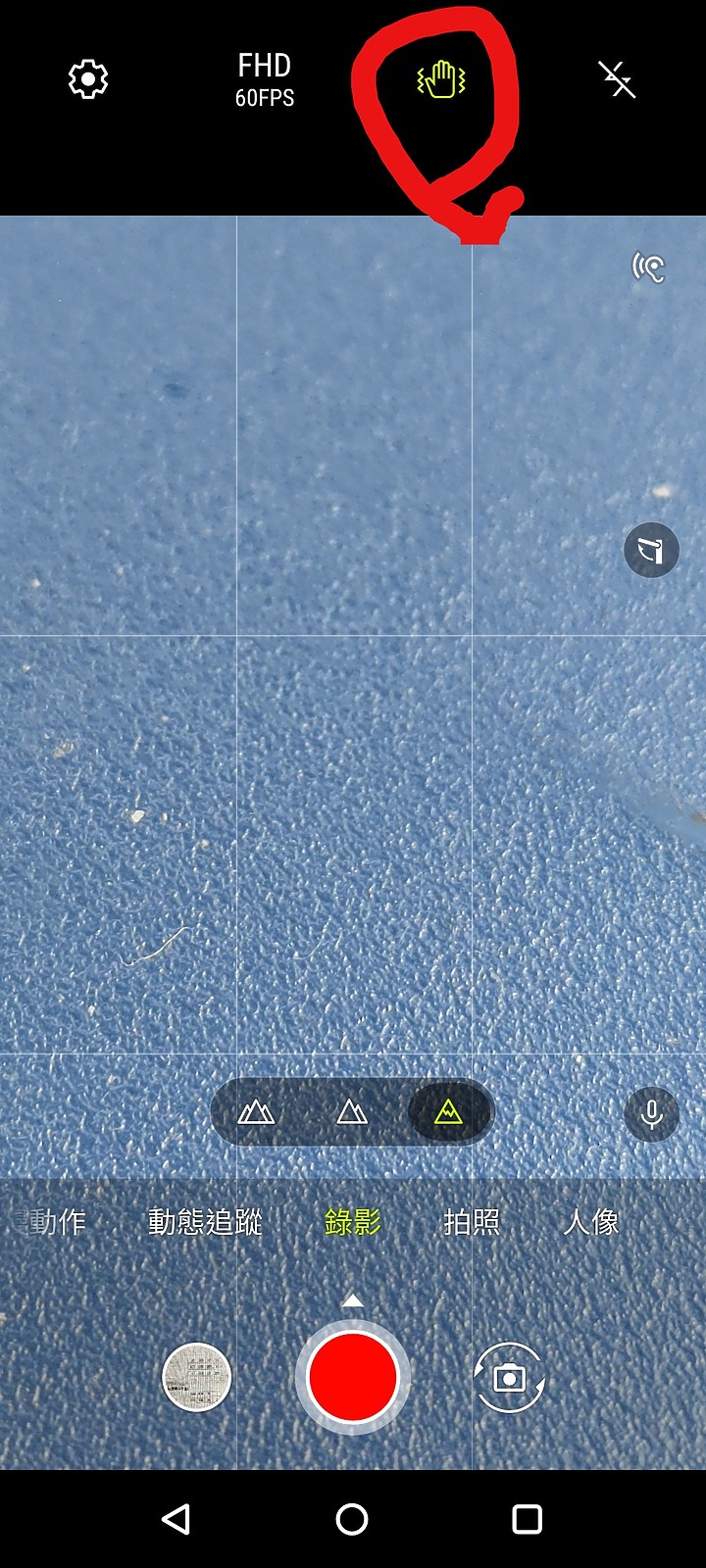Tap the round icon below the ear icon
Image resolution: width=706 pixels, height=1568 pixels.
651,550
